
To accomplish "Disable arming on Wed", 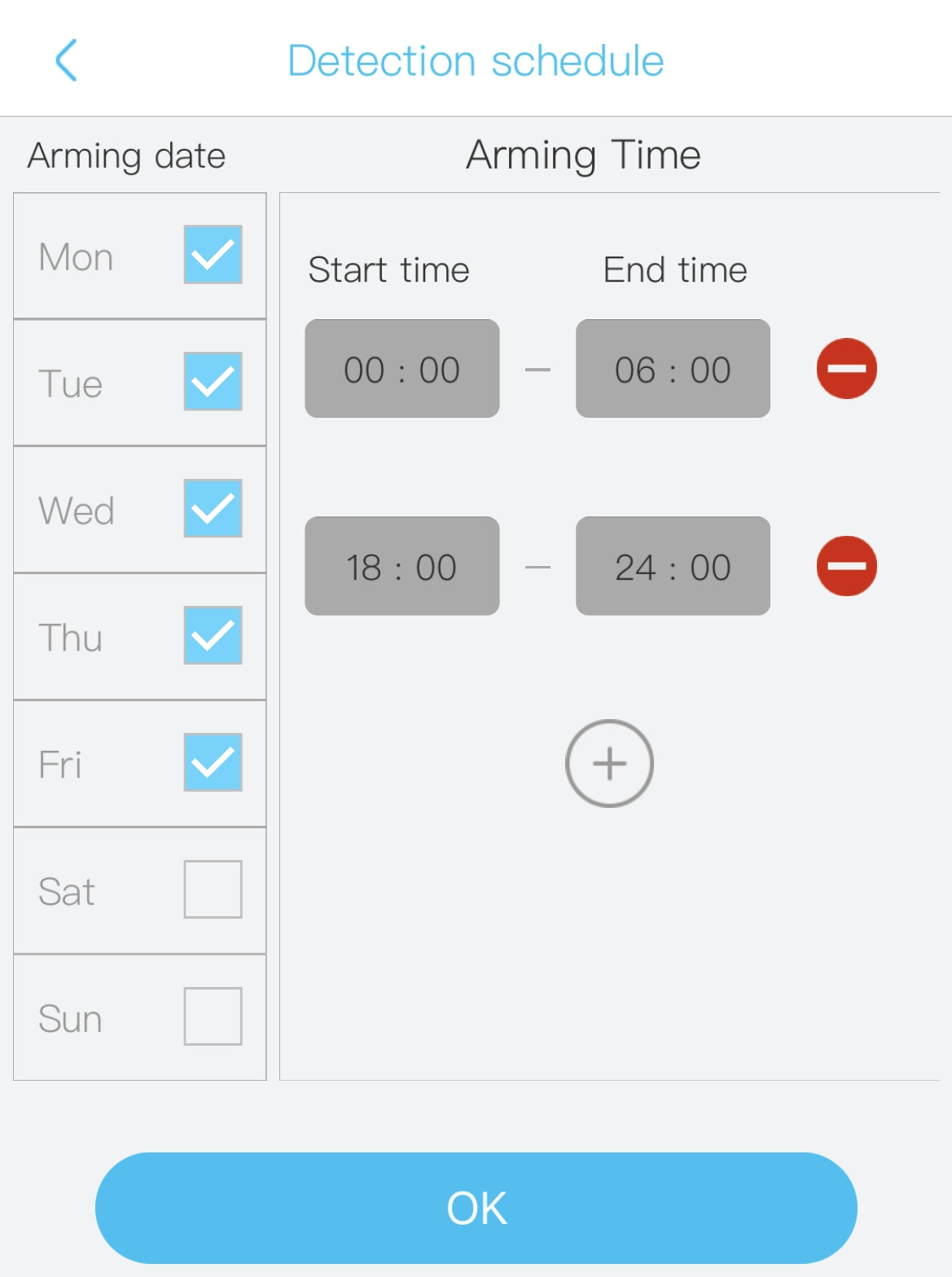I will (213, 508).
